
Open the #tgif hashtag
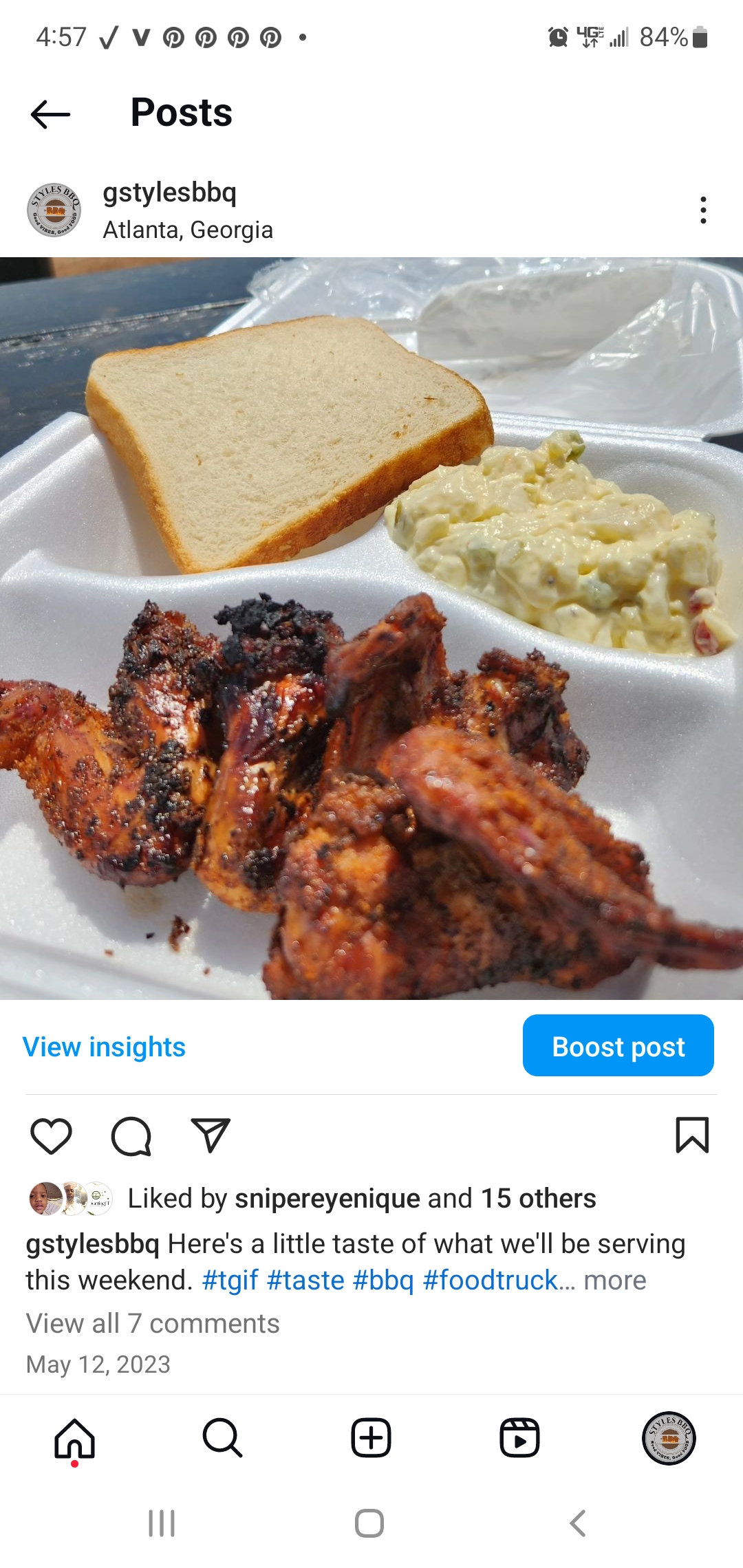tap(230, 1281)
